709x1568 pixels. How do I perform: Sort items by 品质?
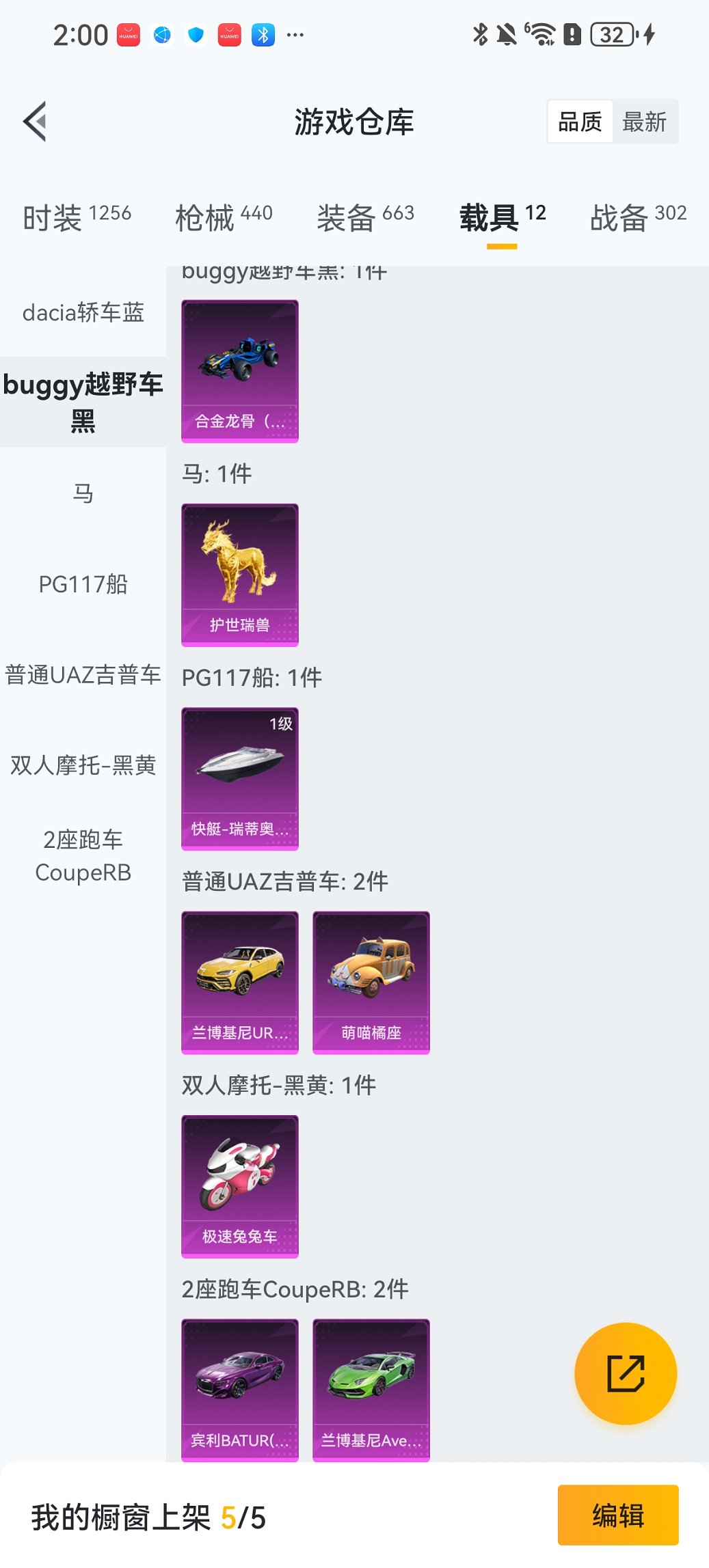(580, 122)
